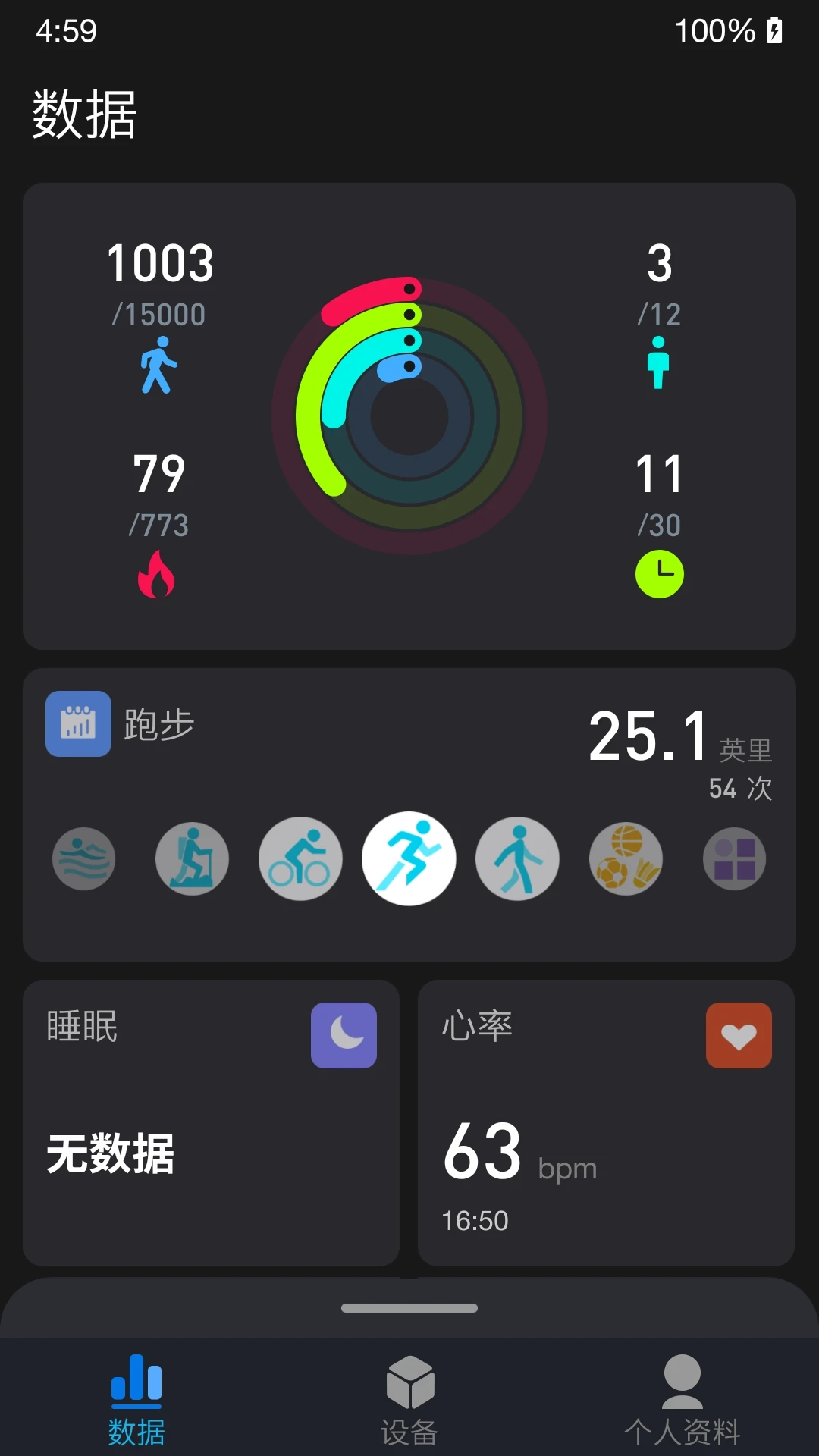Select the stair climbing activity icon
Screen dimensions: 819x1456
(192, 858)
